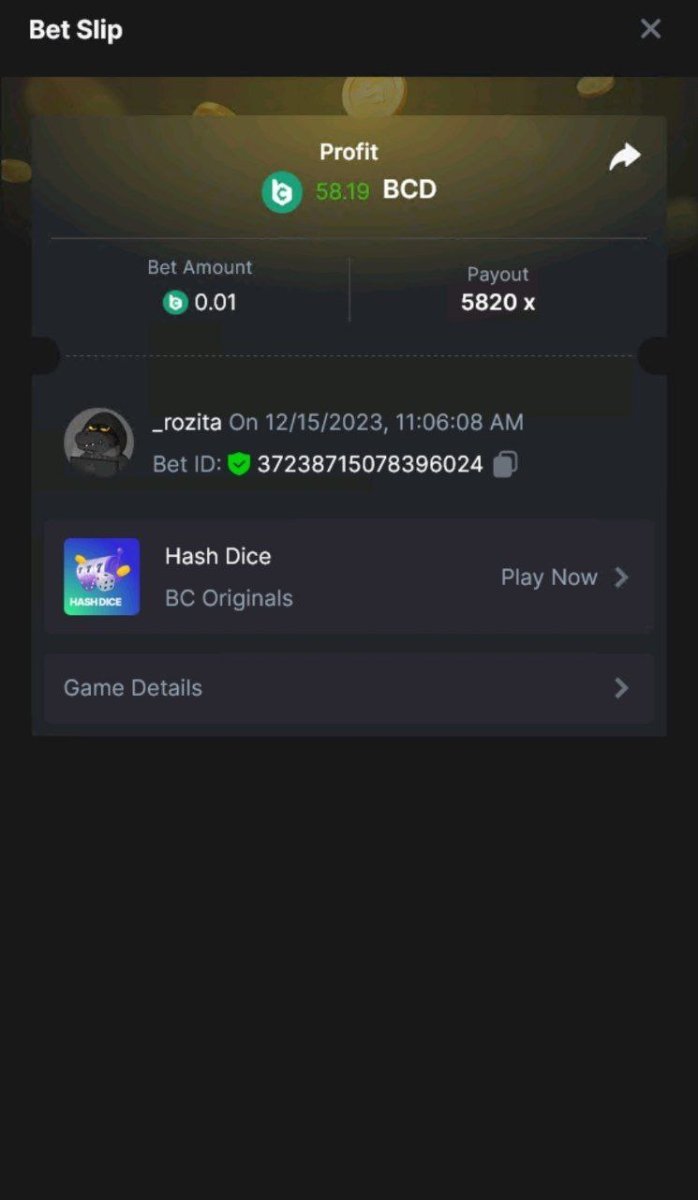Play Hash Dice now

[x=564, y=577]
